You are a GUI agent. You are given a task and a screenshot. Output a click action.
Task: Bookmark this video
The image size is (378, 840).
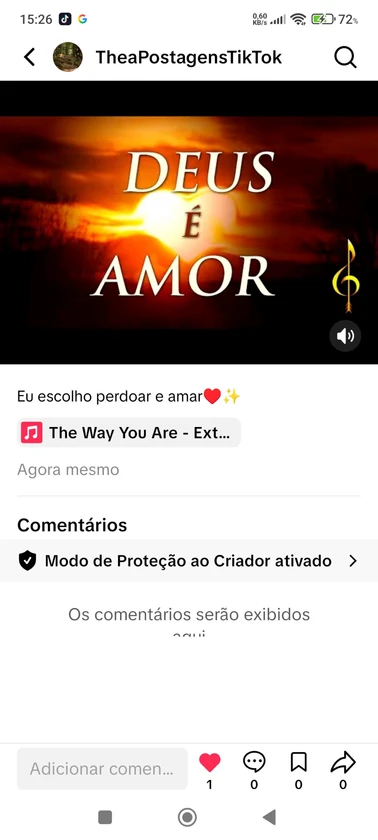tap(298, 762)
